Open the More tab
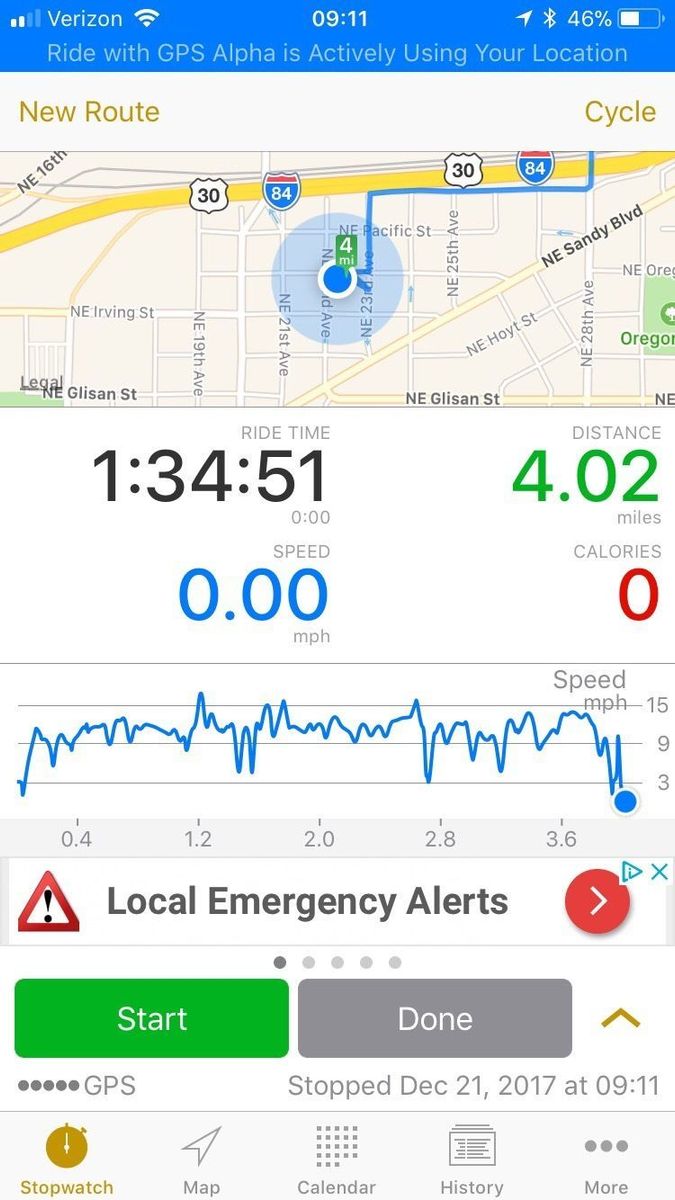Image resolution: width=675 pixels, height=1200 pixels. click(x=606, y=1160)
